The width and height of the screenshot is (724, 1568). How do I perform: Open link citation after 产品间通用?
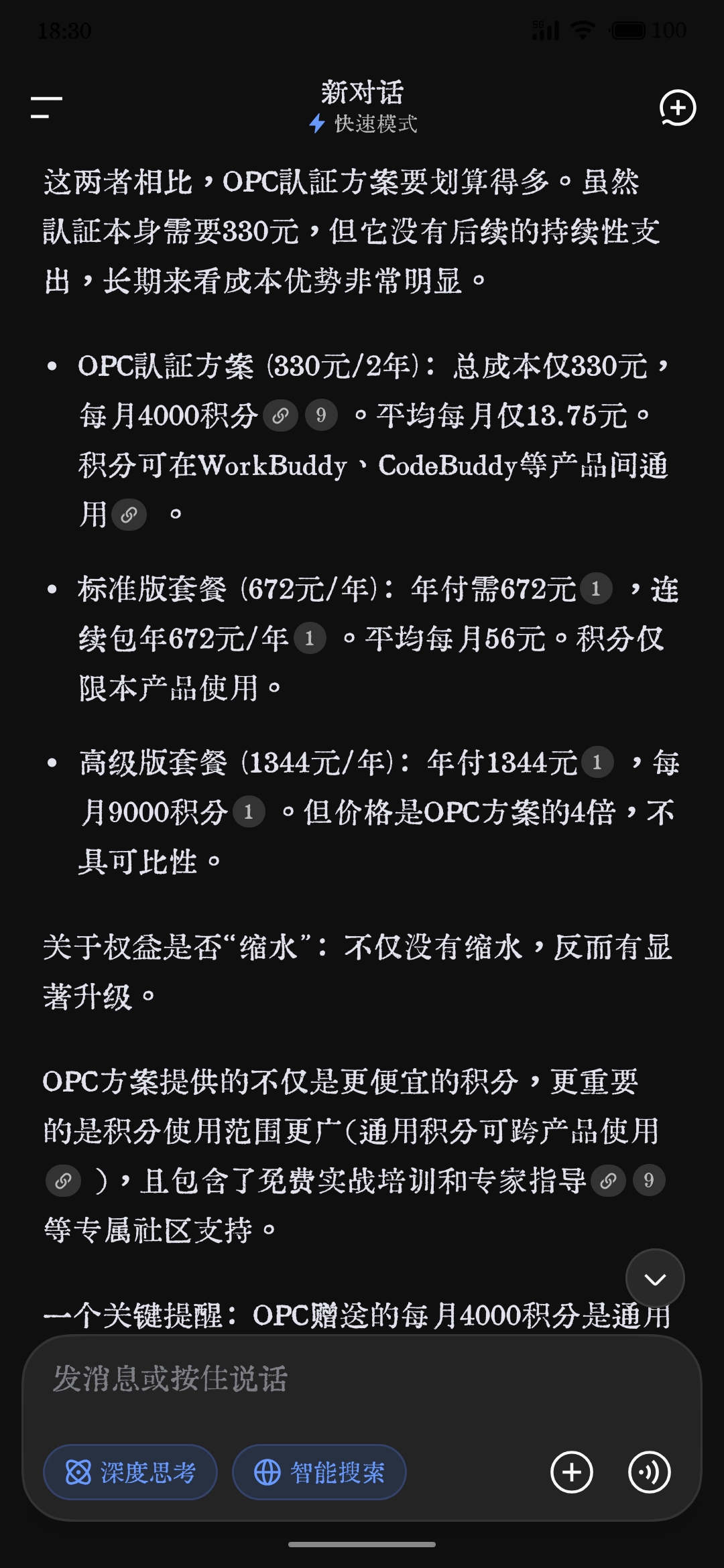[x=129, y=515]
